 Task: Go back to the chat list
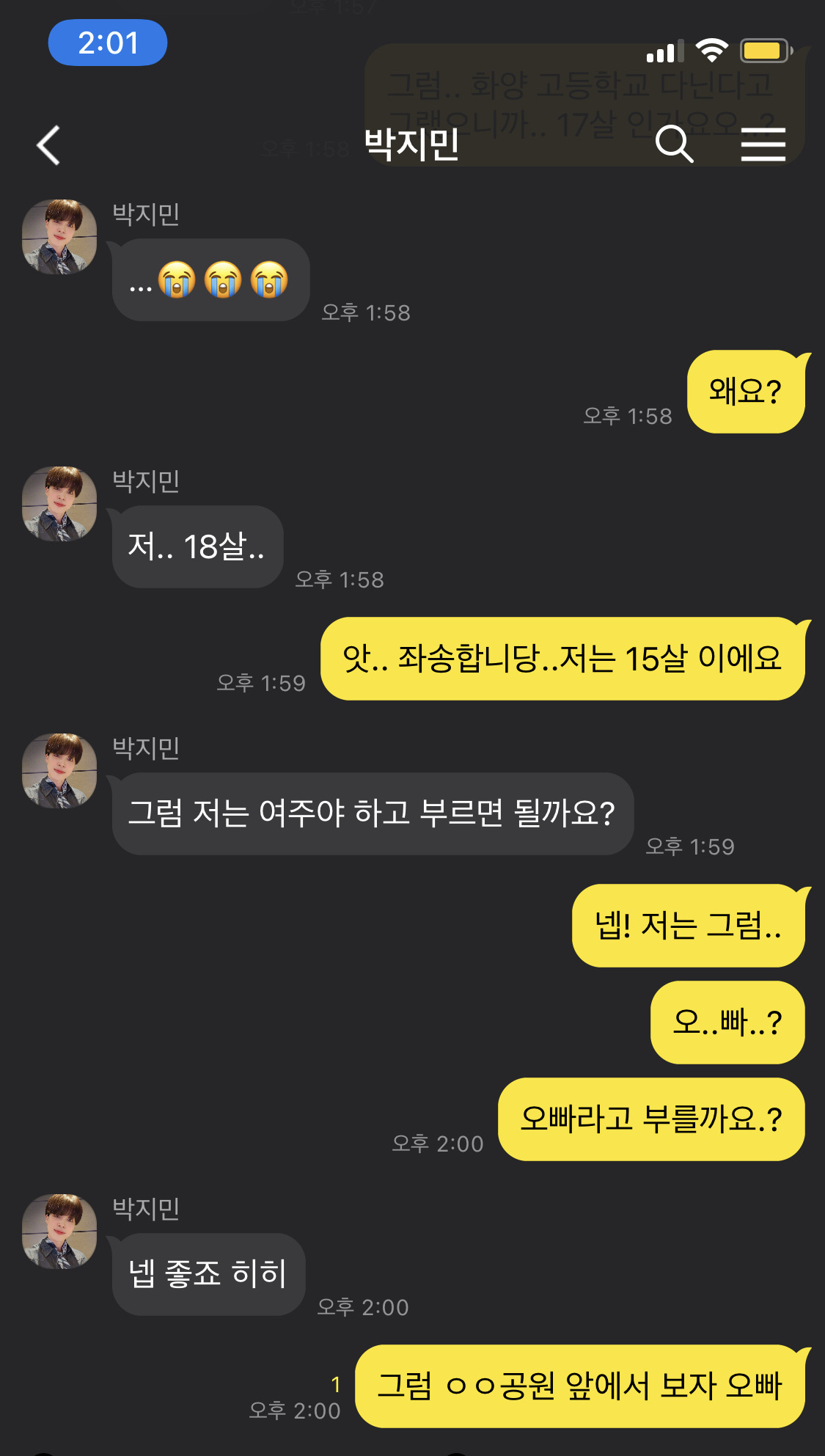click(49, 144)
